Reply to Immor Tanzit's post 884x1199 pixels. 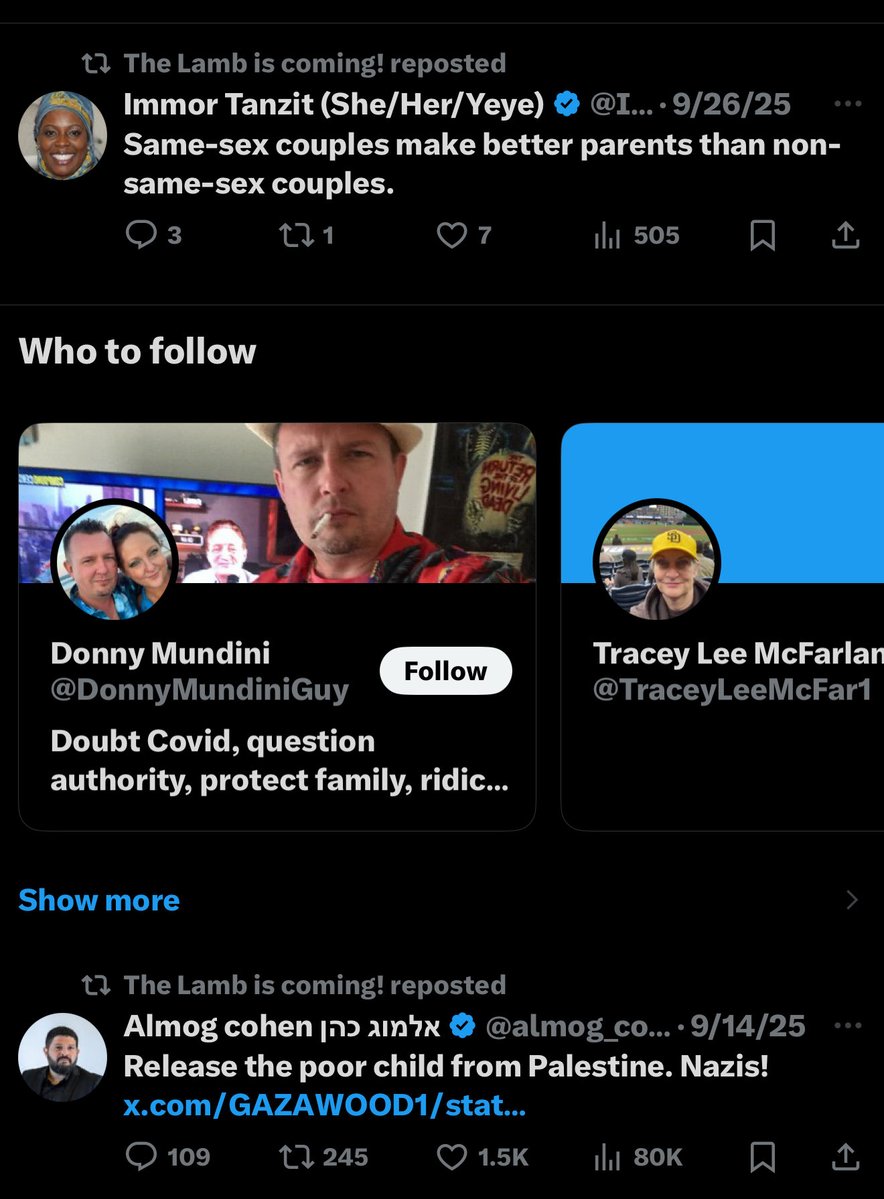(x=142, y=236)
